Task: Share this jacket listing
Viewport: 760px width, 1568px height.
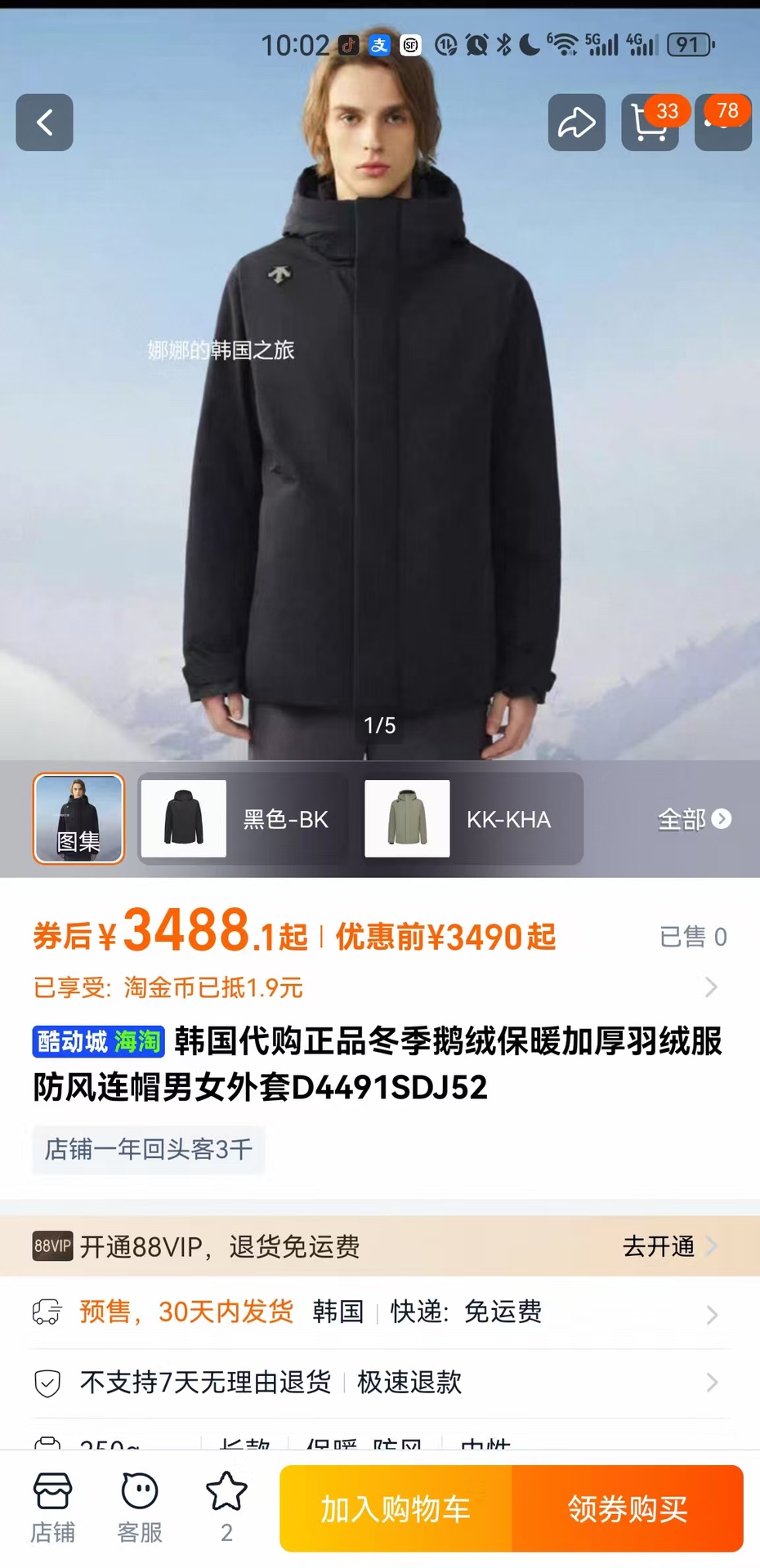Action: (x=576, y=122)
